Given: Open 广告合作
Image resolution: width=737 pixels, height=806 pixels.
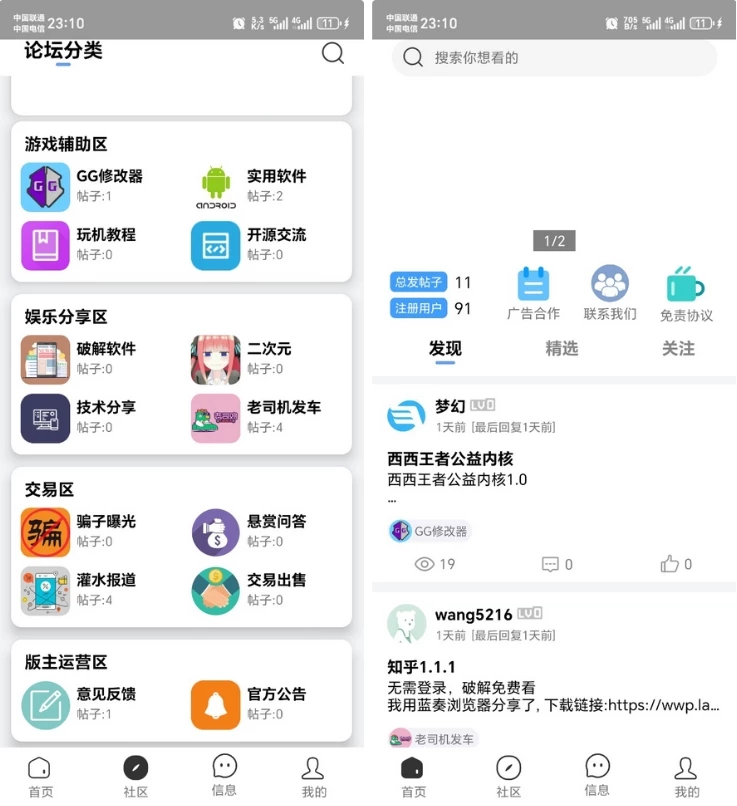Looking at the screenshot, I should click(x=533, y=294).
